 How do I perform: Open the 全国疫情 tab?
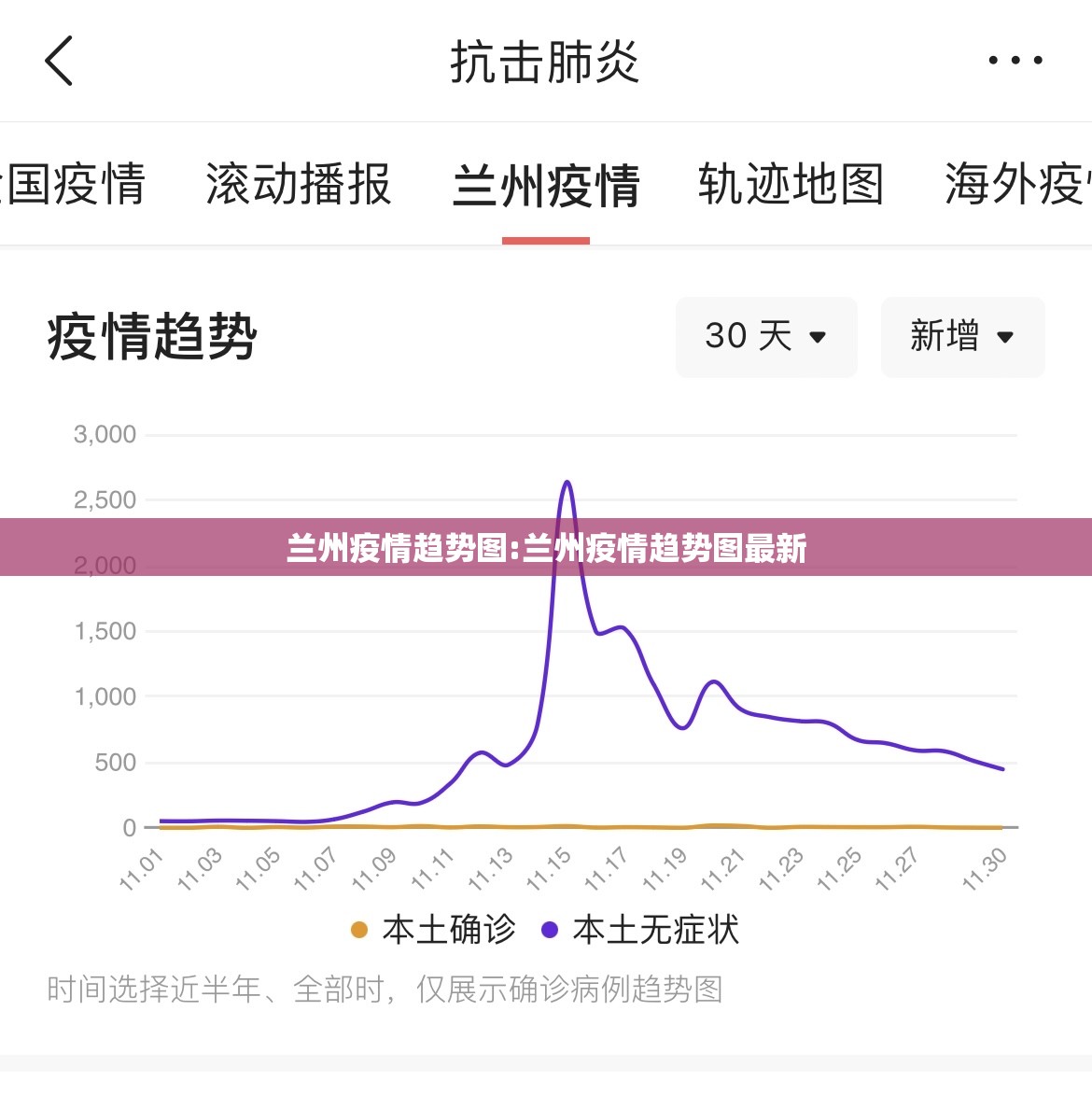(x=75, y=184)
